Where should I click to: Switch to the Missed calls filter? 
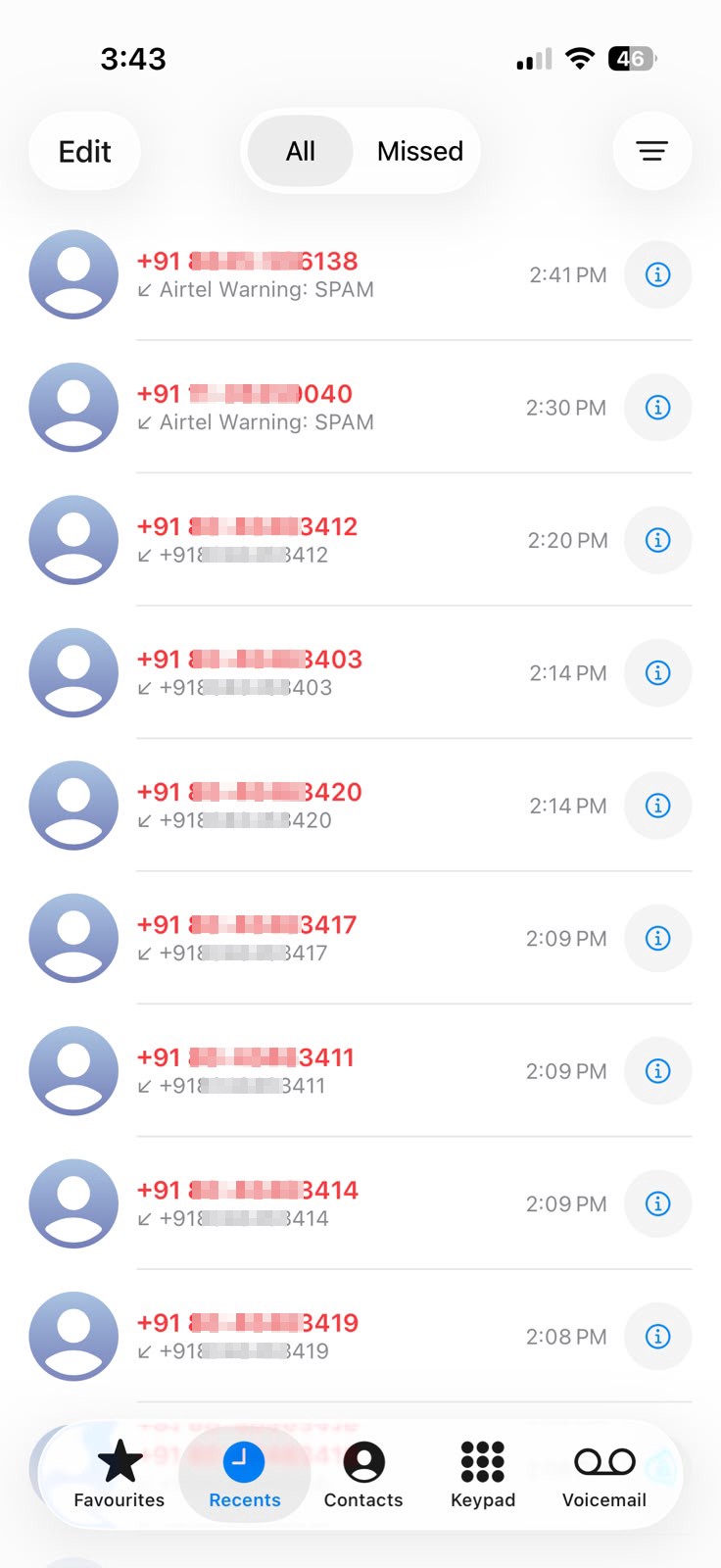pyautogui.click(x=419, y=151)
